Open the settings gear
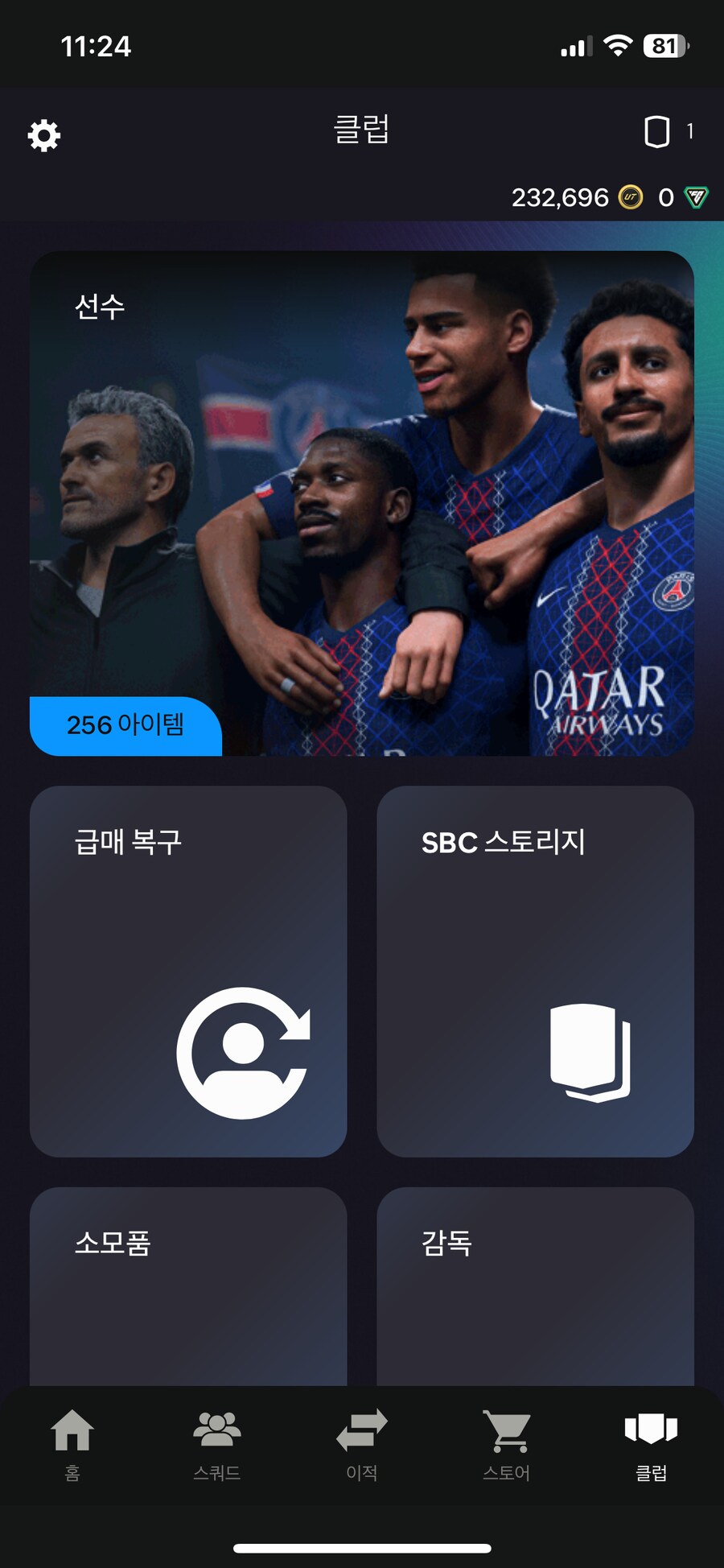This screenshot has height=1568, width=724. pyautogui.click(x=44, y=134)
